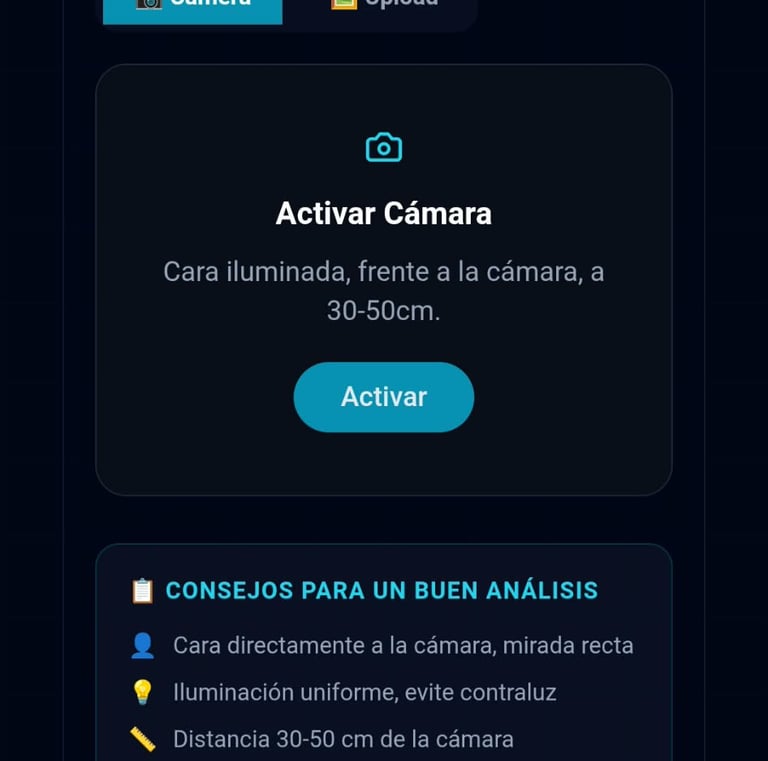Switch to the Upload tab
Viewport: 768px width, 761px height.
384,6
